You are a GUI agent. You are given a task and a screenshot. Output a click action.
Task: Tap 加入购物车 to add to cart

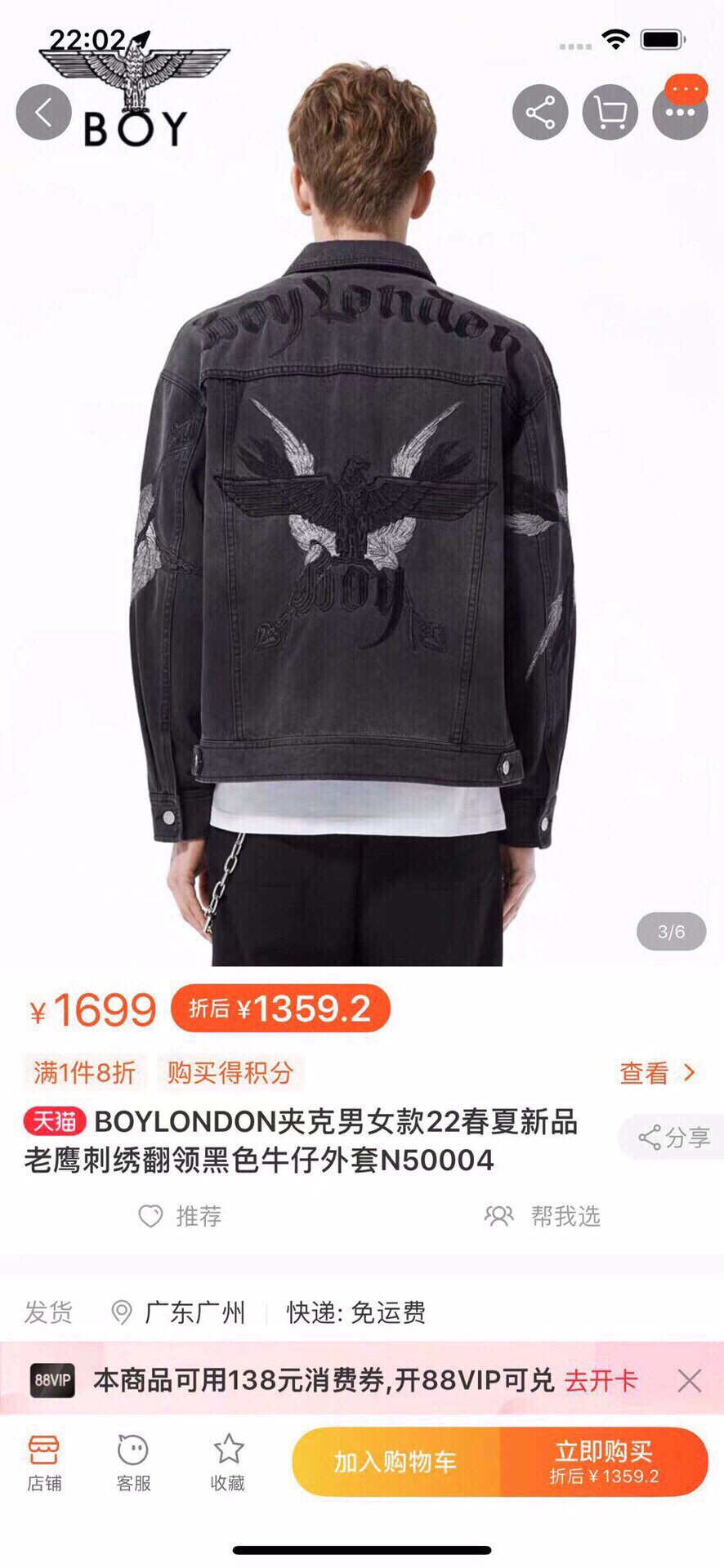[x=396, y=1462]
